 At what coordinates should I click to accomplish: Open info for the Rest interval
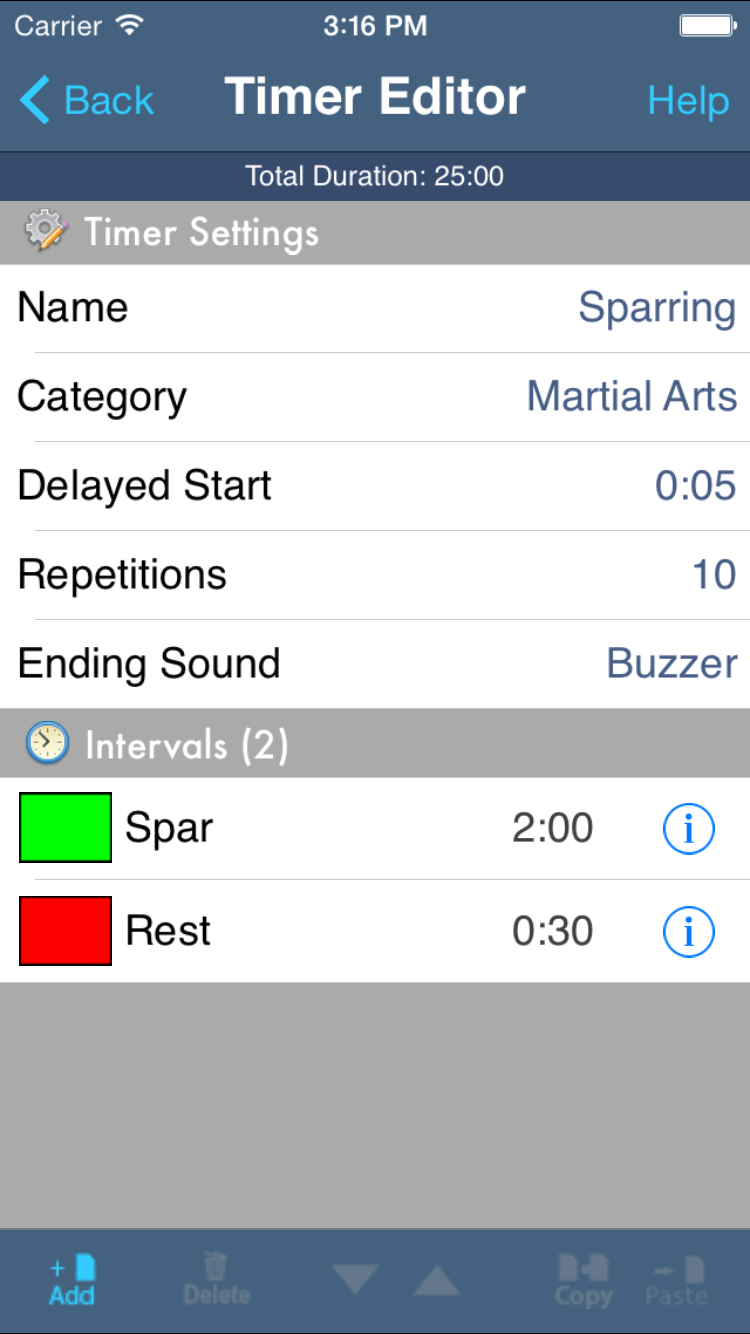pyautogui.click(x=689, y=931)
